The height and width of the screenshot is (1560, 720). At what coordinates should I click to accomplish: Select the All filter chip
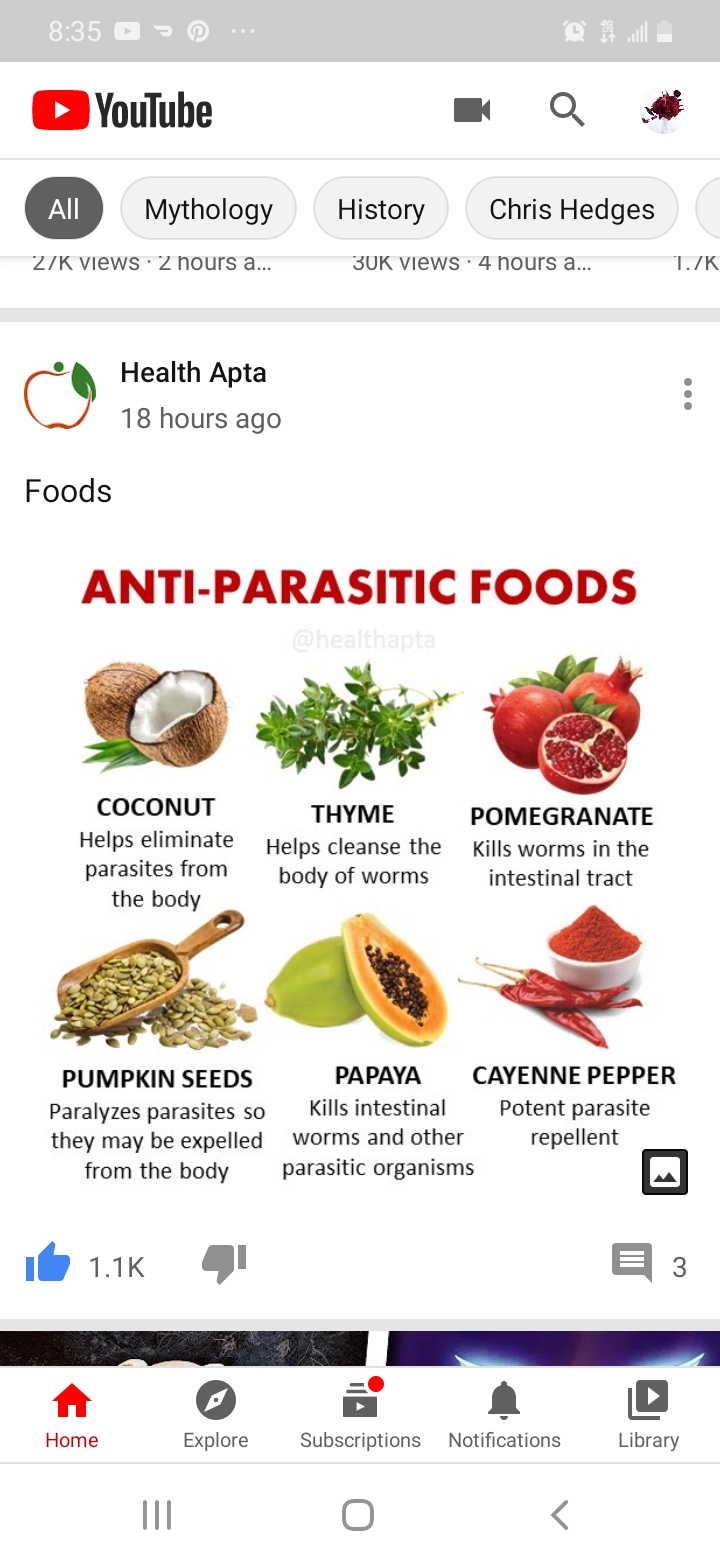64,209
